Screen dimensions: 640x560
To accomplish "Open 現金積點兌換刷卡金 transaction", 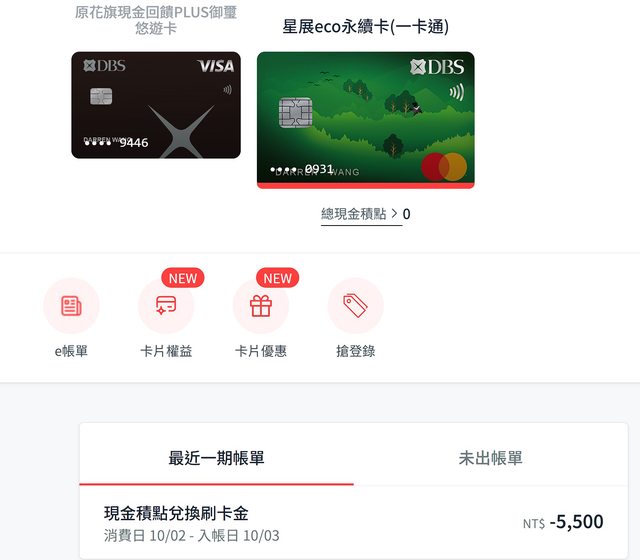I will click(x=354, y=523).
